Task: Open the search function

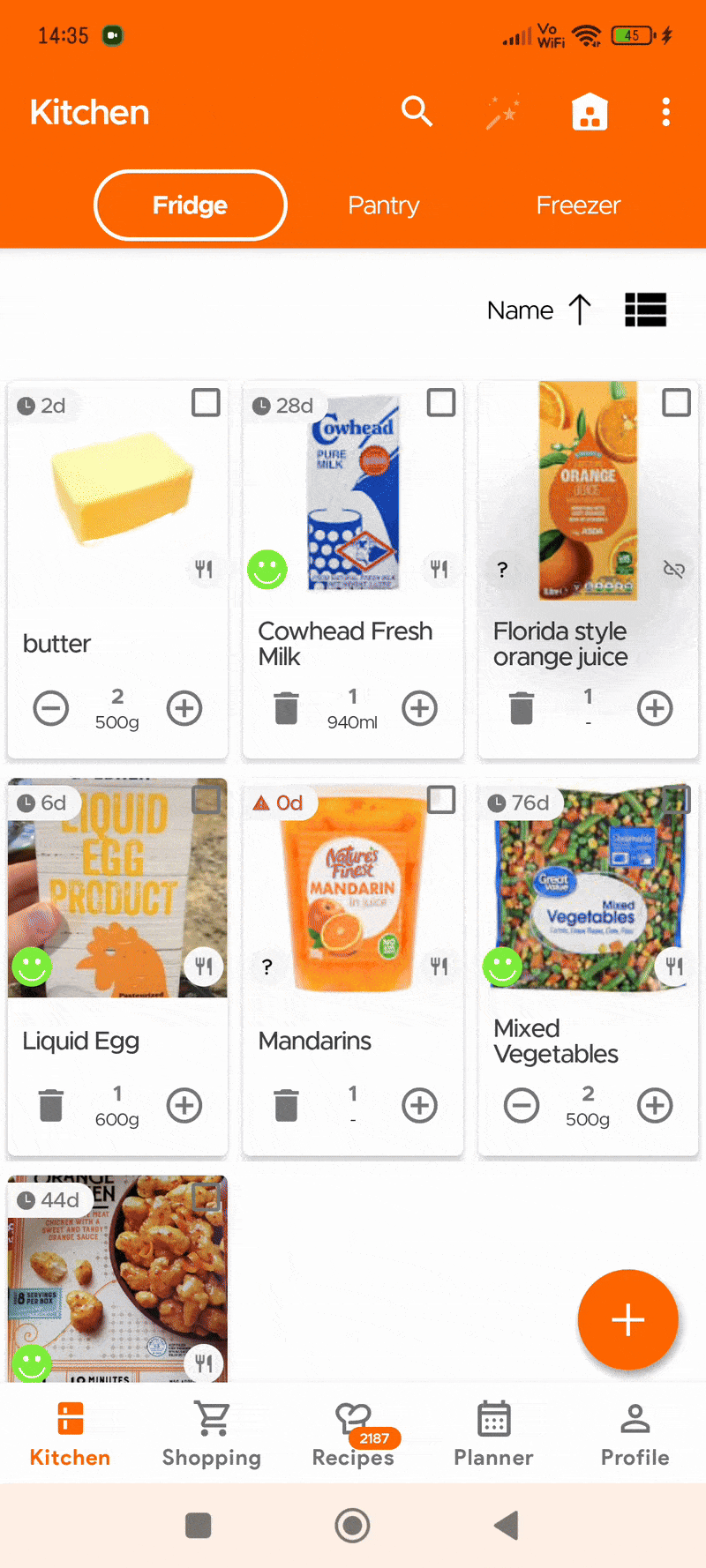Action: 417,112
